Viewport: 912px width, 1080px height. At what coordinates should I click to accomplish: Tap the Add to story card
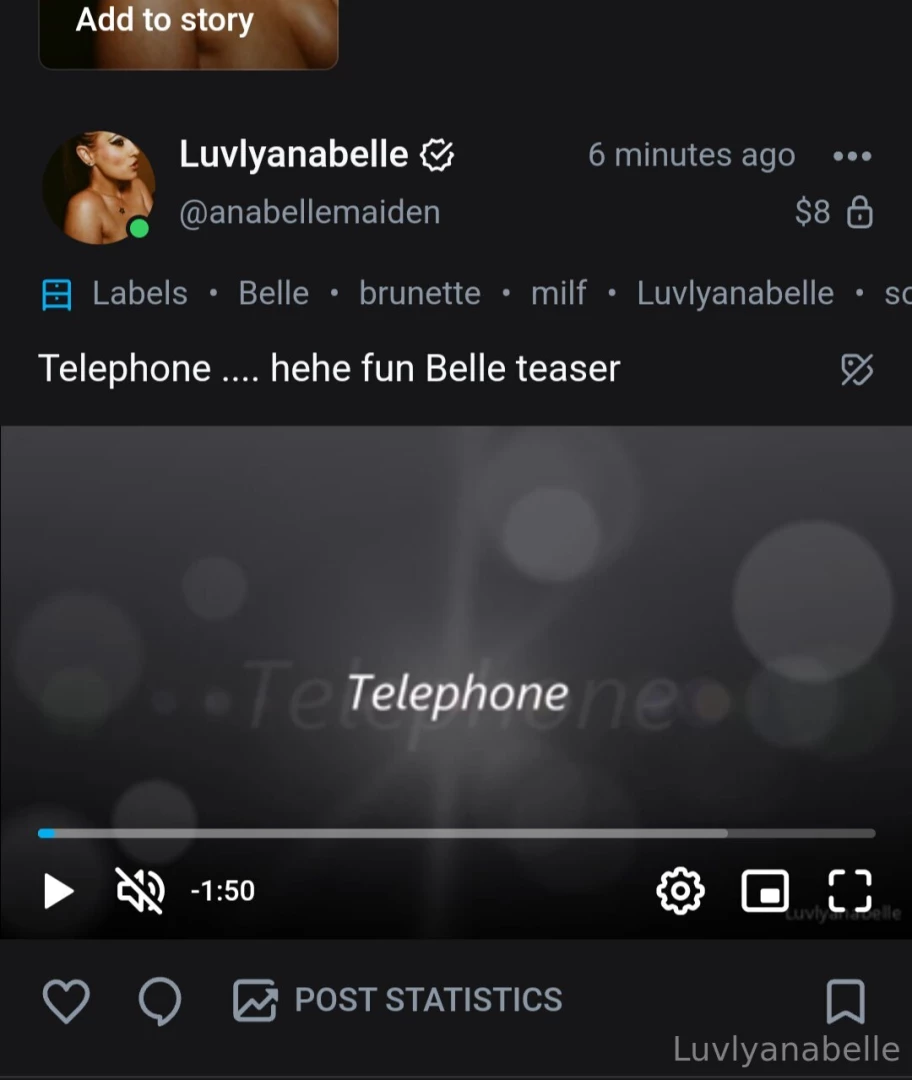coord(188,32)
